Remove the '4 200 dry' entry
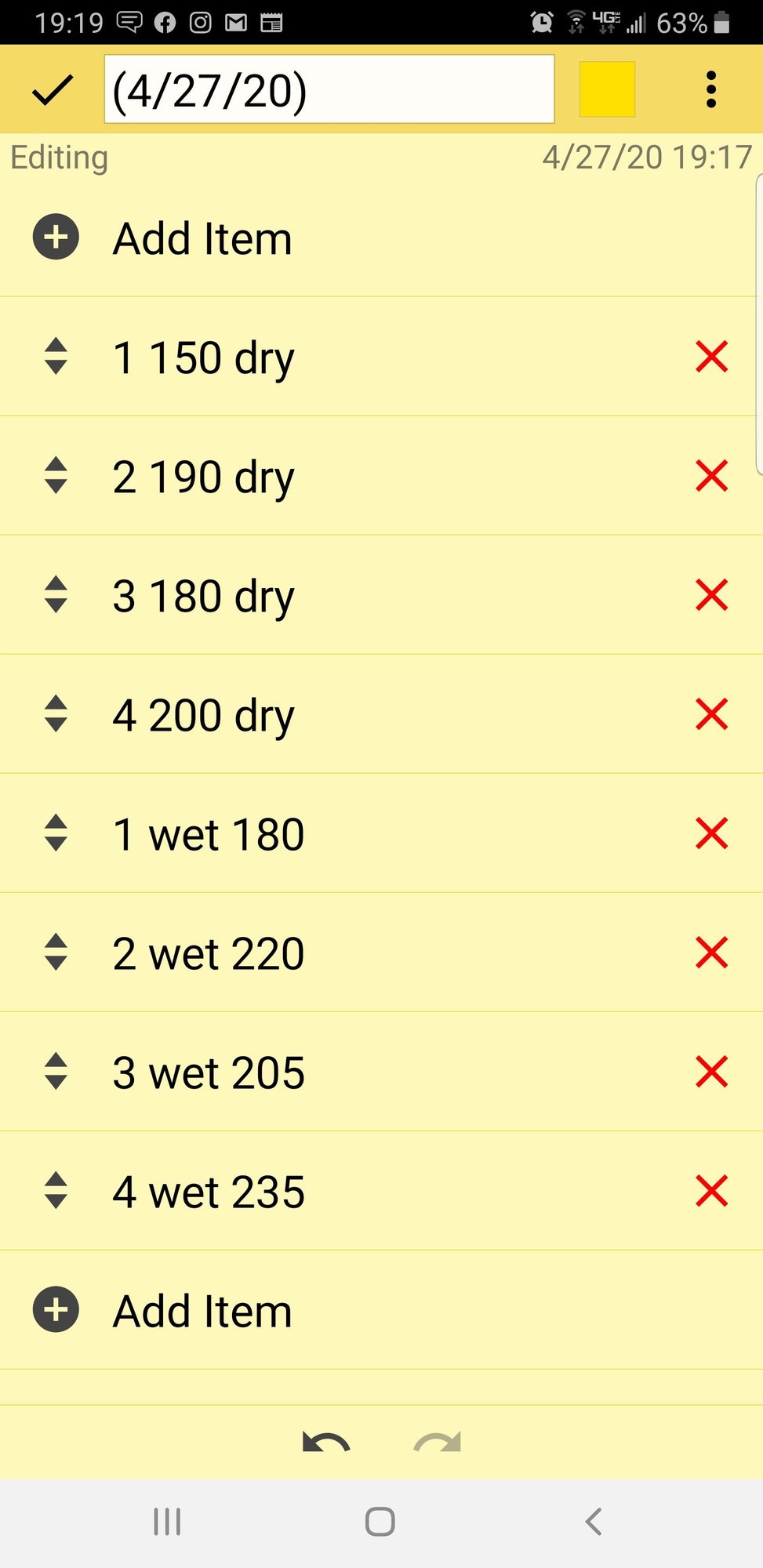The height and width of the screenshot is (1568, 763). point(711,714)
